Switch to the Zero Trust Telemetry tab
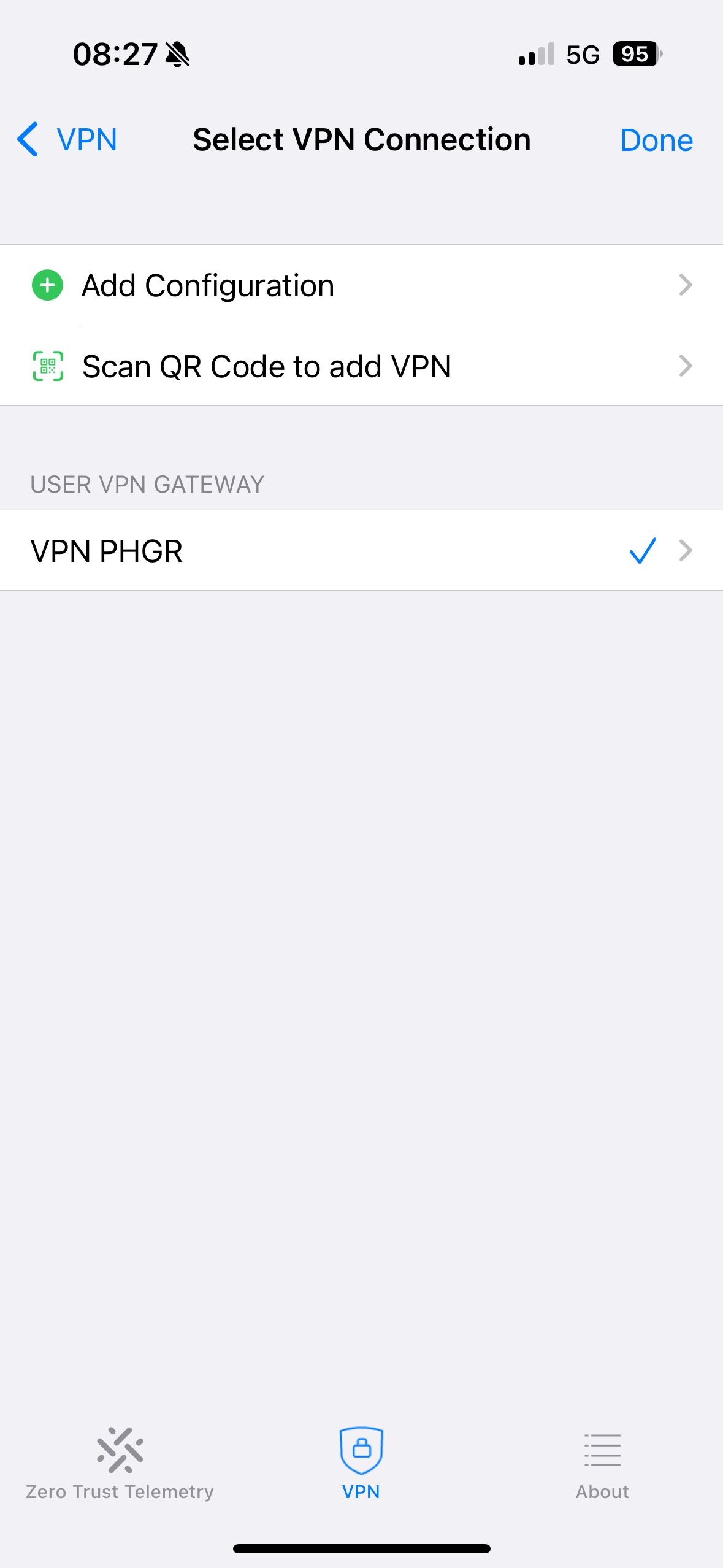The height and width of the screenshot is (1568, 723). [x=120, y=1464]
